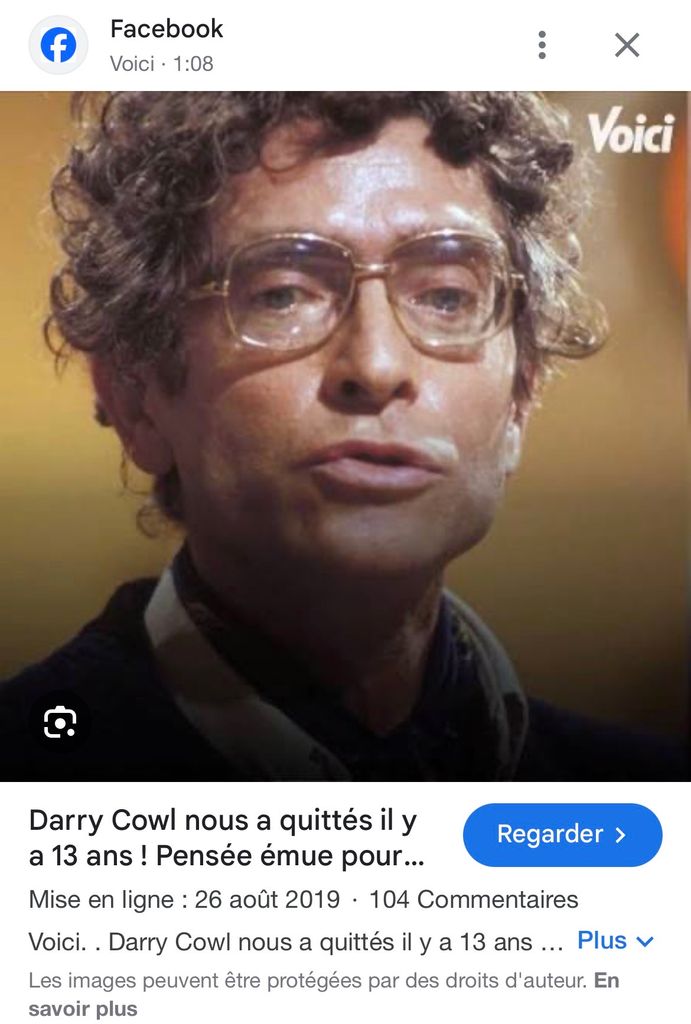Image resolution: width=691 pixels, height=1024 pixels.
Task: Close the image preview
Action: [627, 45]
